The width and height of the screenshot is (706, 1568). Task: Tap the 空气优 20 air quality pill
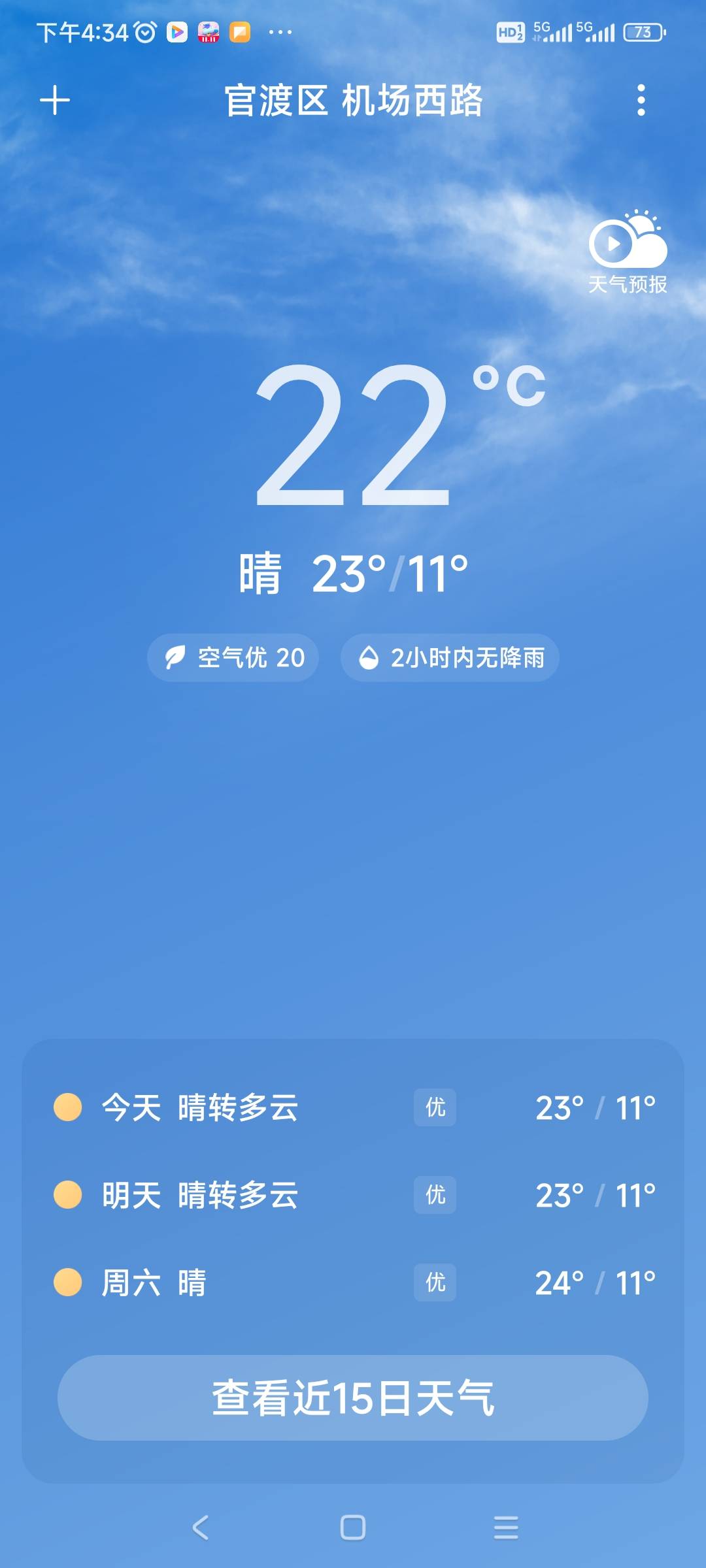point(233,658)
